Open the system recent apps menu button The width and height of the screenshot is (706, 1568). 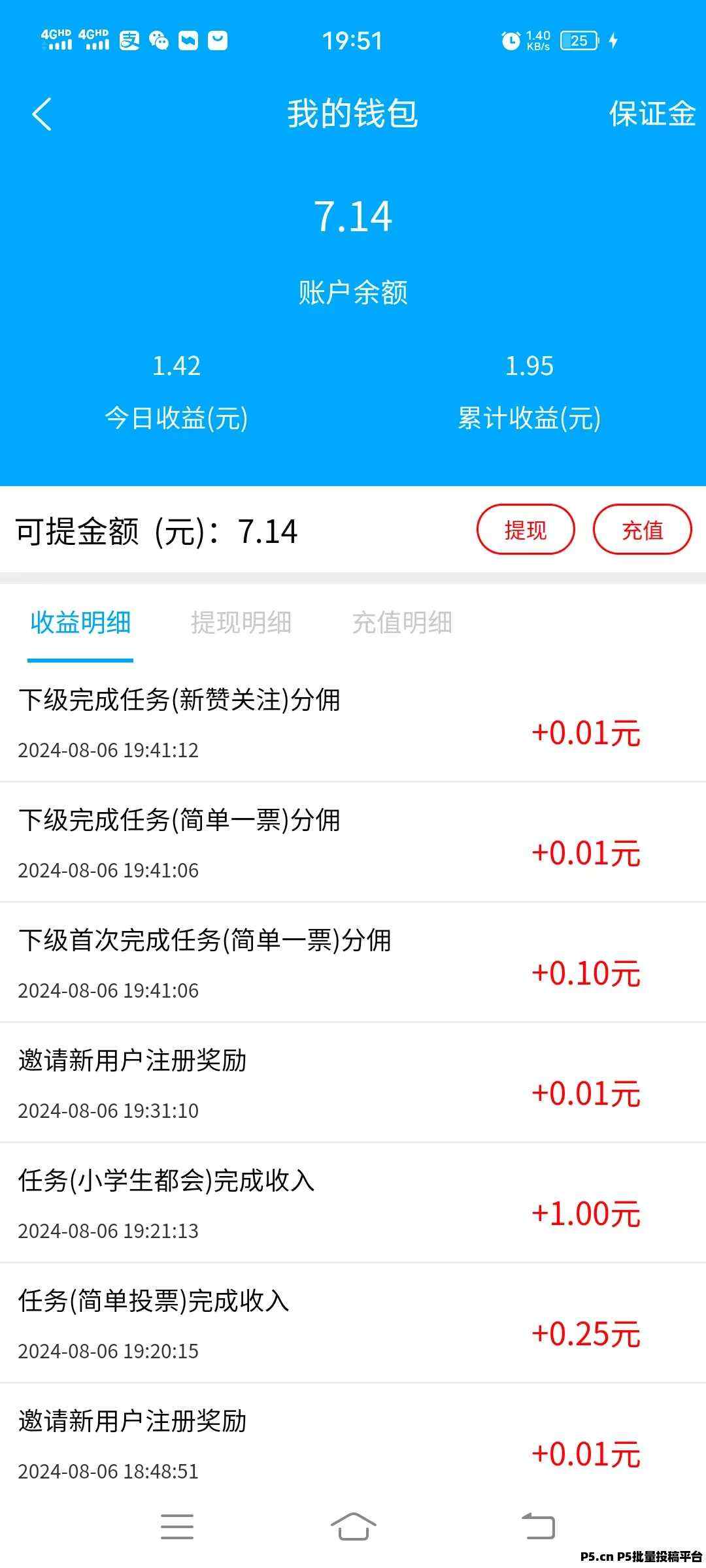pyautogui.click(x=177, y=1527)
